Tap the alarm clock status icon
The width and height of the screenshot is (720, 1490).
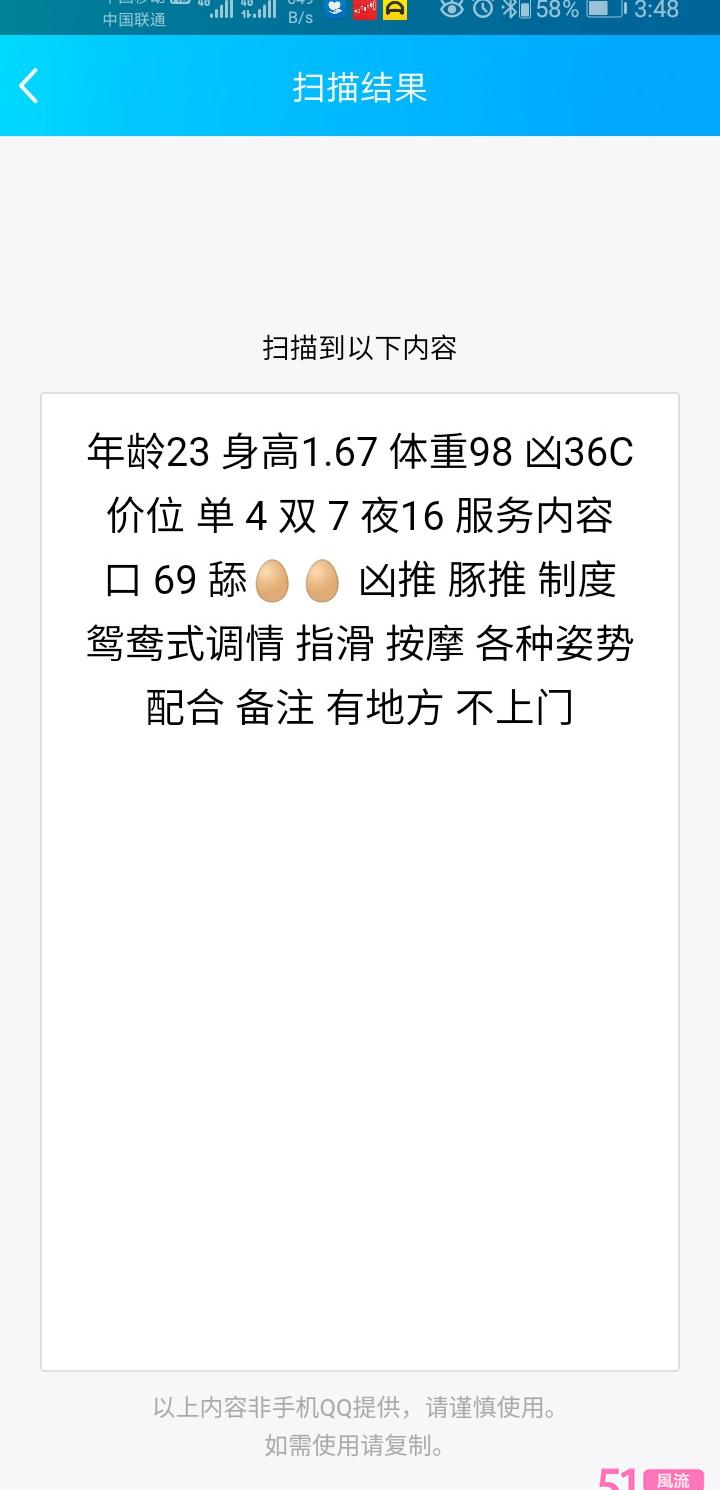click(481, 11)
